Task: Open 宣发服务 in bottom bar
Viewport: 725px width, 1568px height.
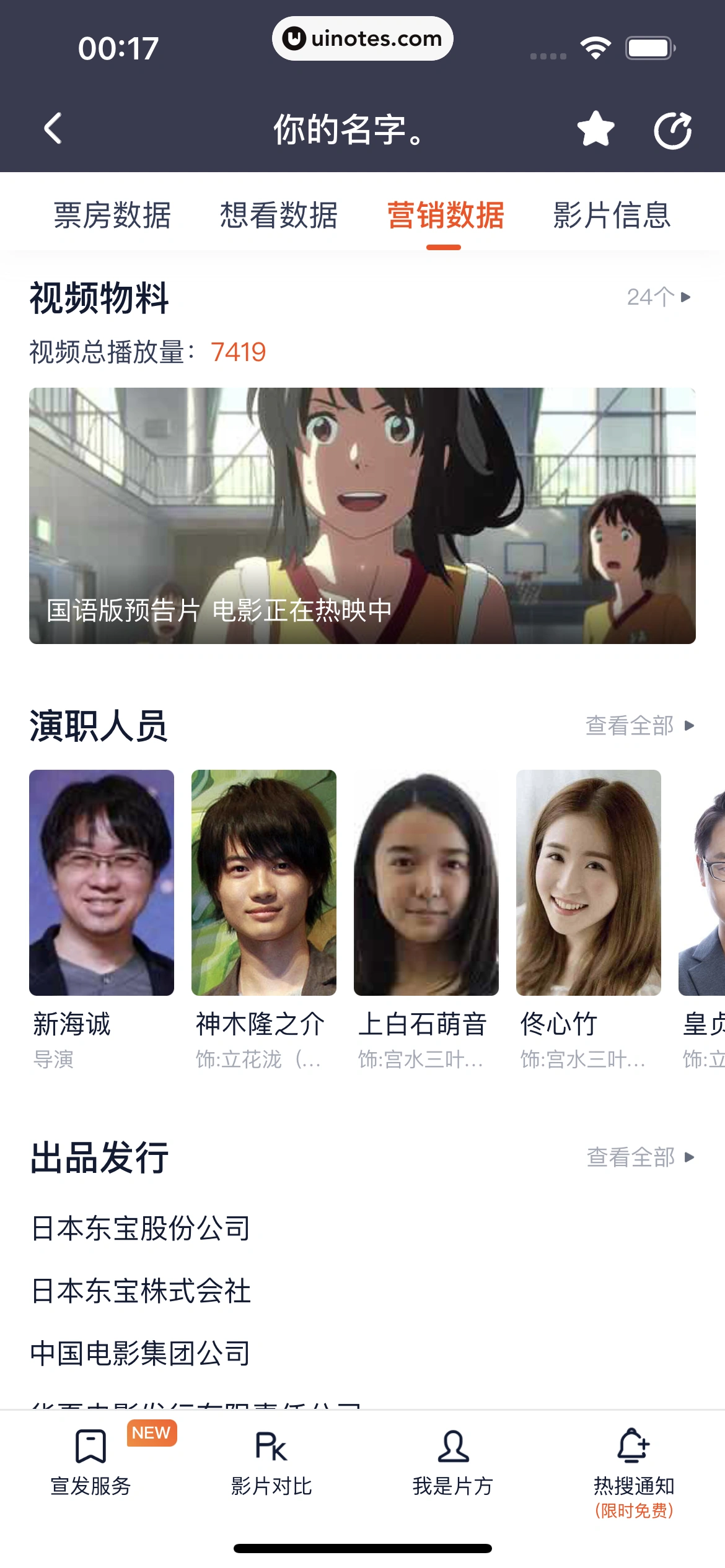Action: [x=91, y=1463]
